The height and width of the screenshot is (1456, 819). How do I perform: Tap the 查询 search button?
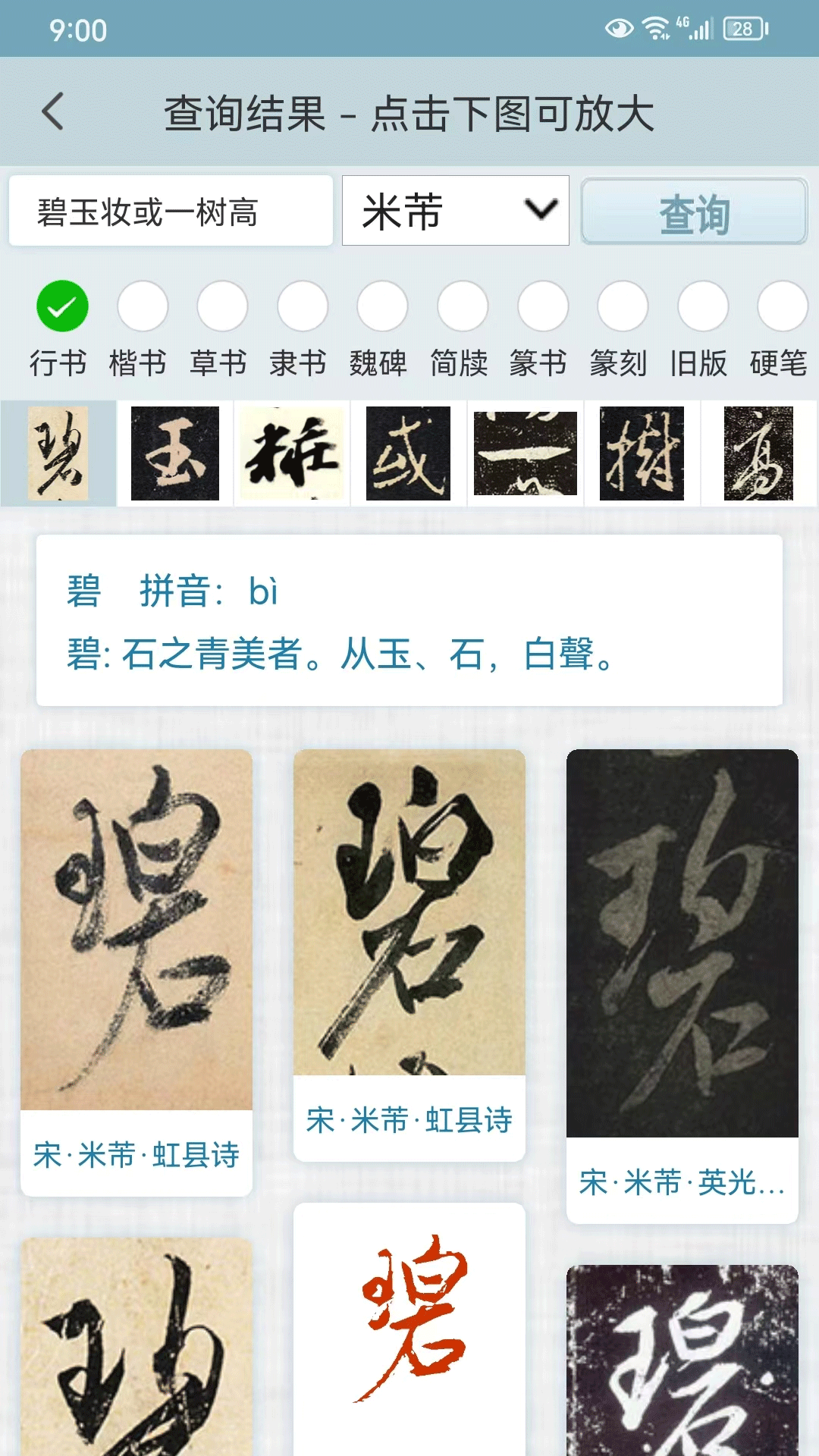tap(694, 212)
